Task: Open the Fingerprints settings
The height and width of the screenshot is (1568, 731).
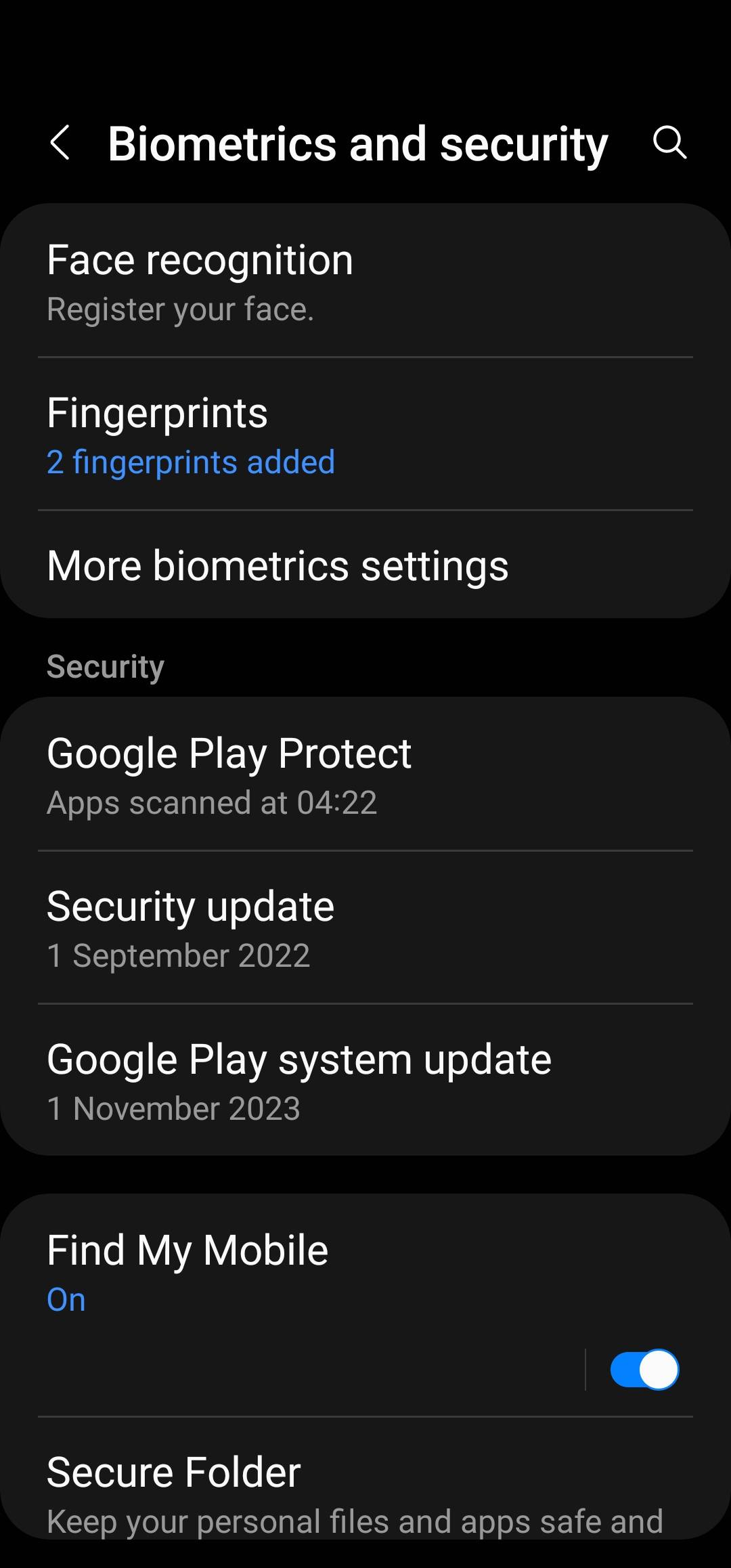Action: (x=157, y=413)
